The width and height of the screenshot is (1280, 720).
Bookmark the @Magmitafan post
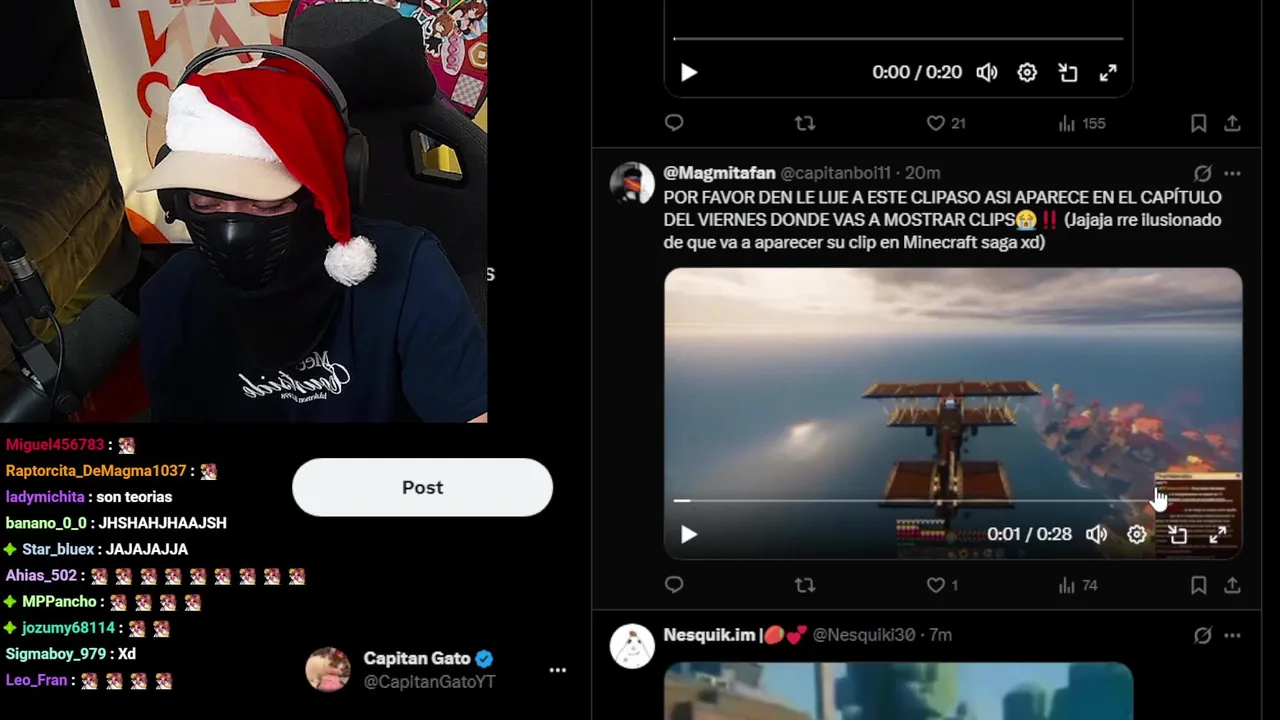coord(1198,585)
